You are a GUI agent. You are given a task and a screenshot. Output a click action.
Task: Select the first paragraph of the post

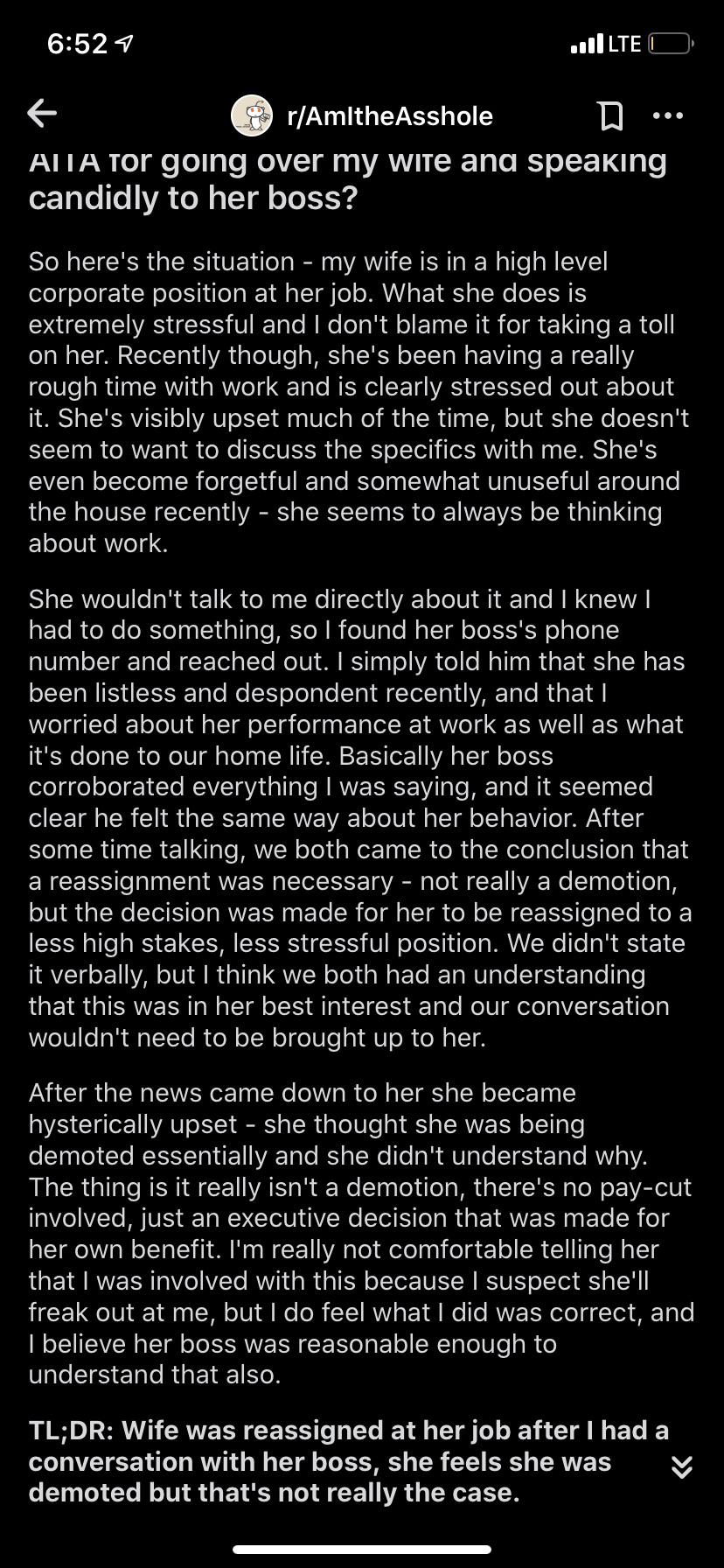point(350,402)
